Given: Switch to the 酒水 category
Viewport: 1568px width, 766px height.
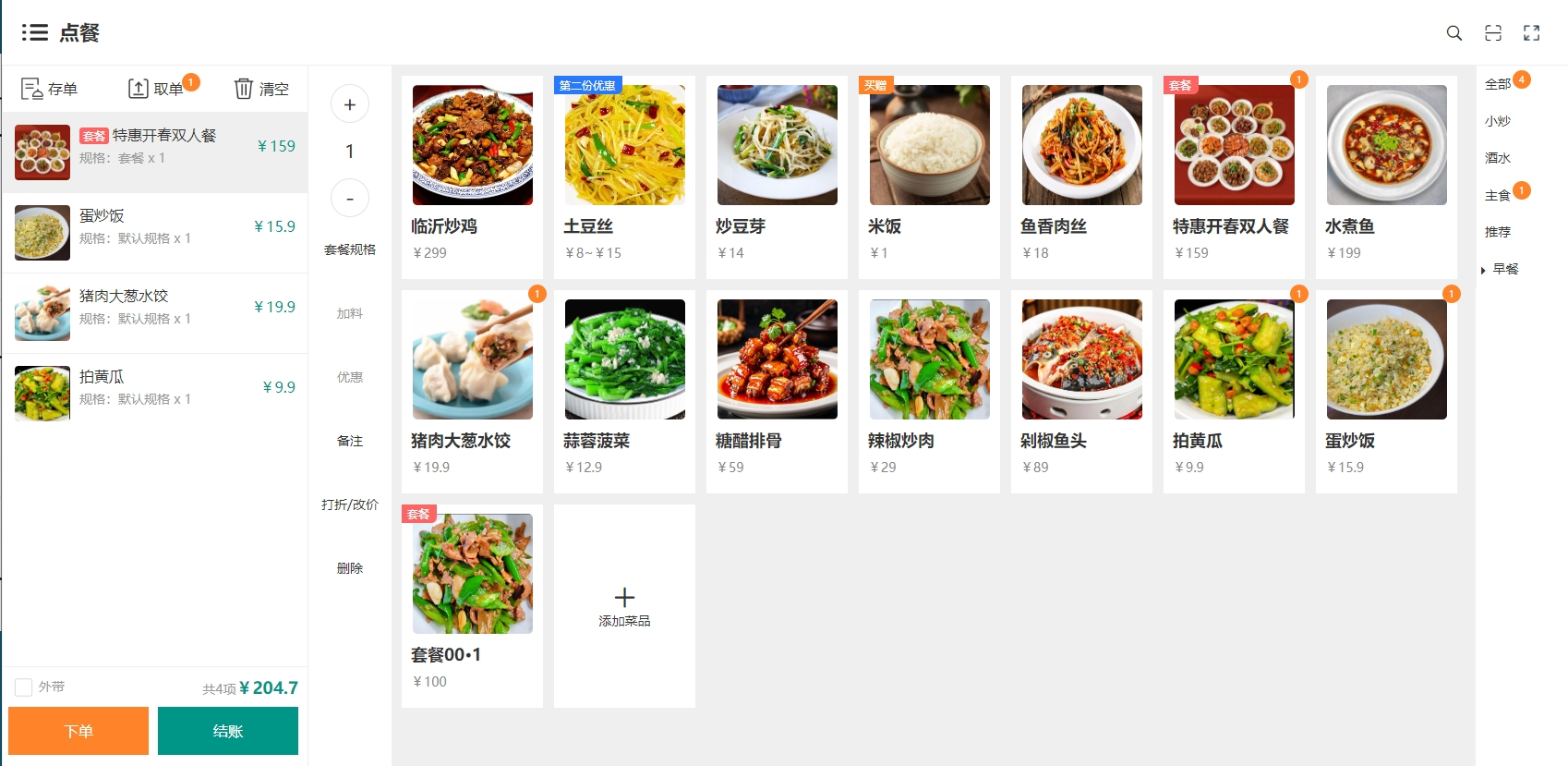Looking at the screenshot, I should 1497,158.
